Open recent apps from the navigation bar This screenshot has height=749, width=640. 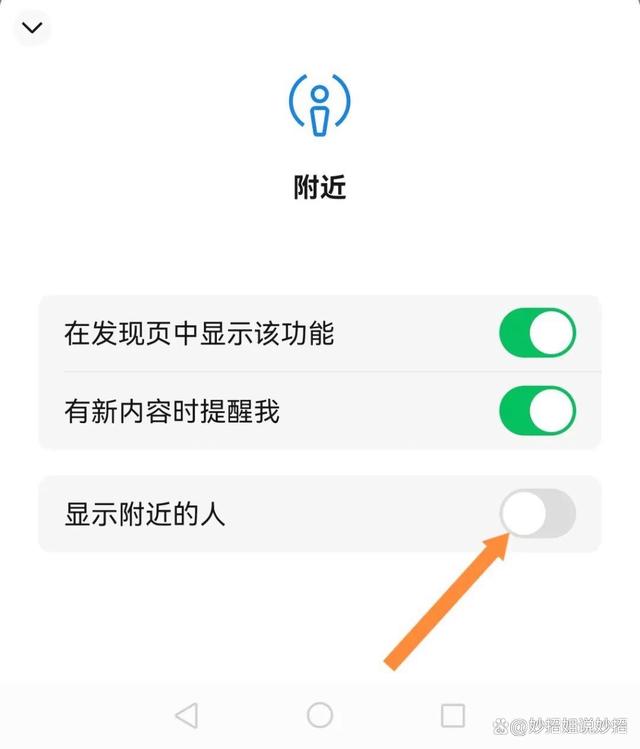point(453,714)
